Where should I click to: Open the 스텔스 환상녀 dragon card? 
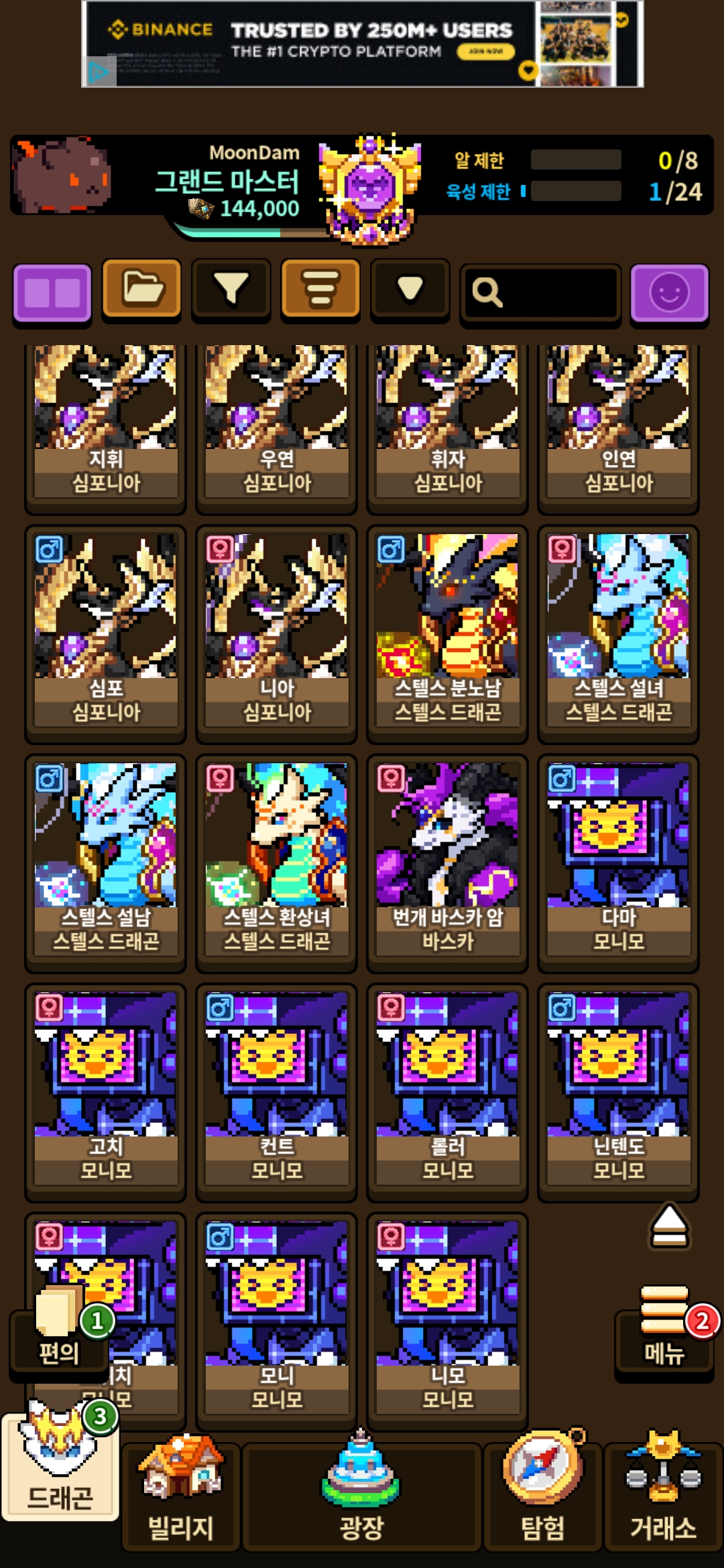pyautogui.click(x=277, y=863)
